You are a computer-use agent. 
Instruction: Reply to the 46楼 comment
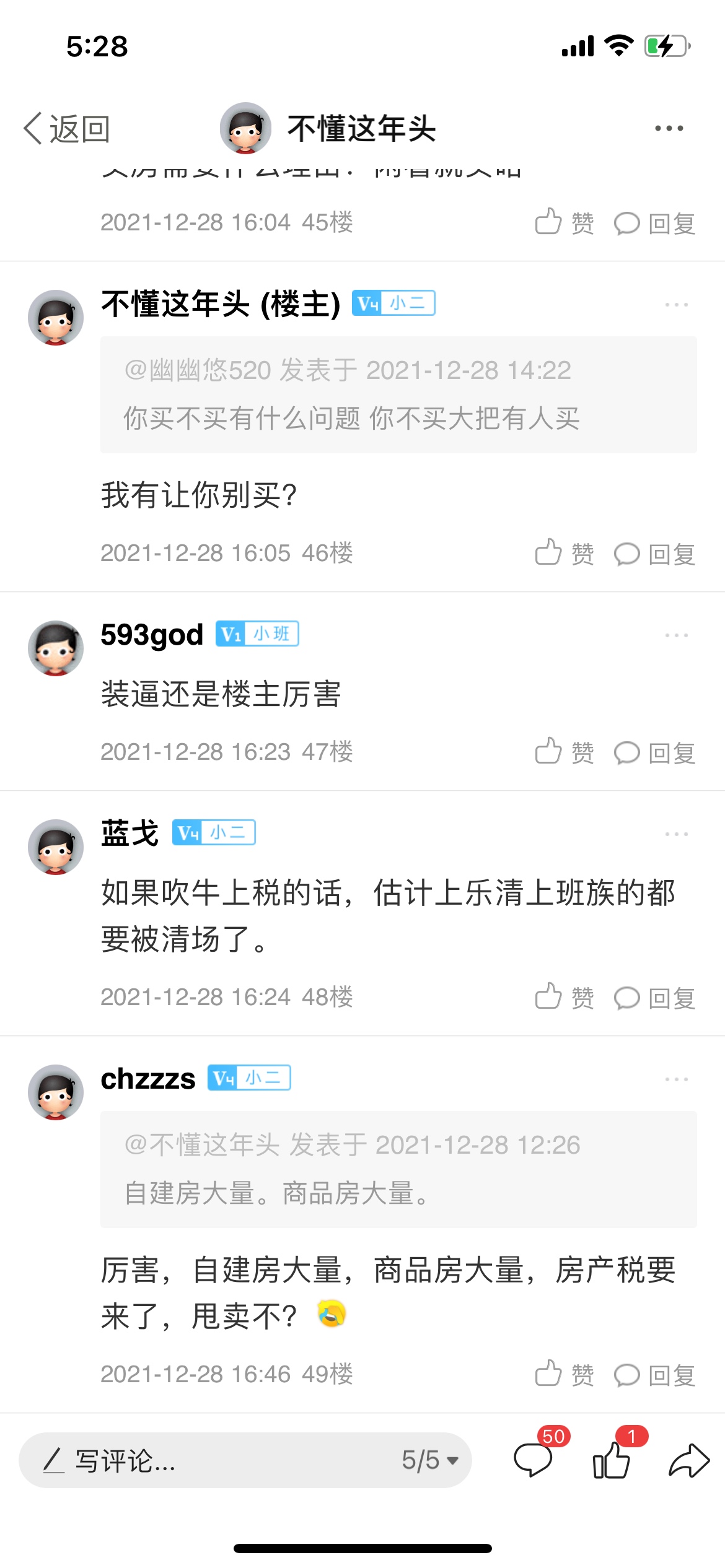[x=654, y=554]
